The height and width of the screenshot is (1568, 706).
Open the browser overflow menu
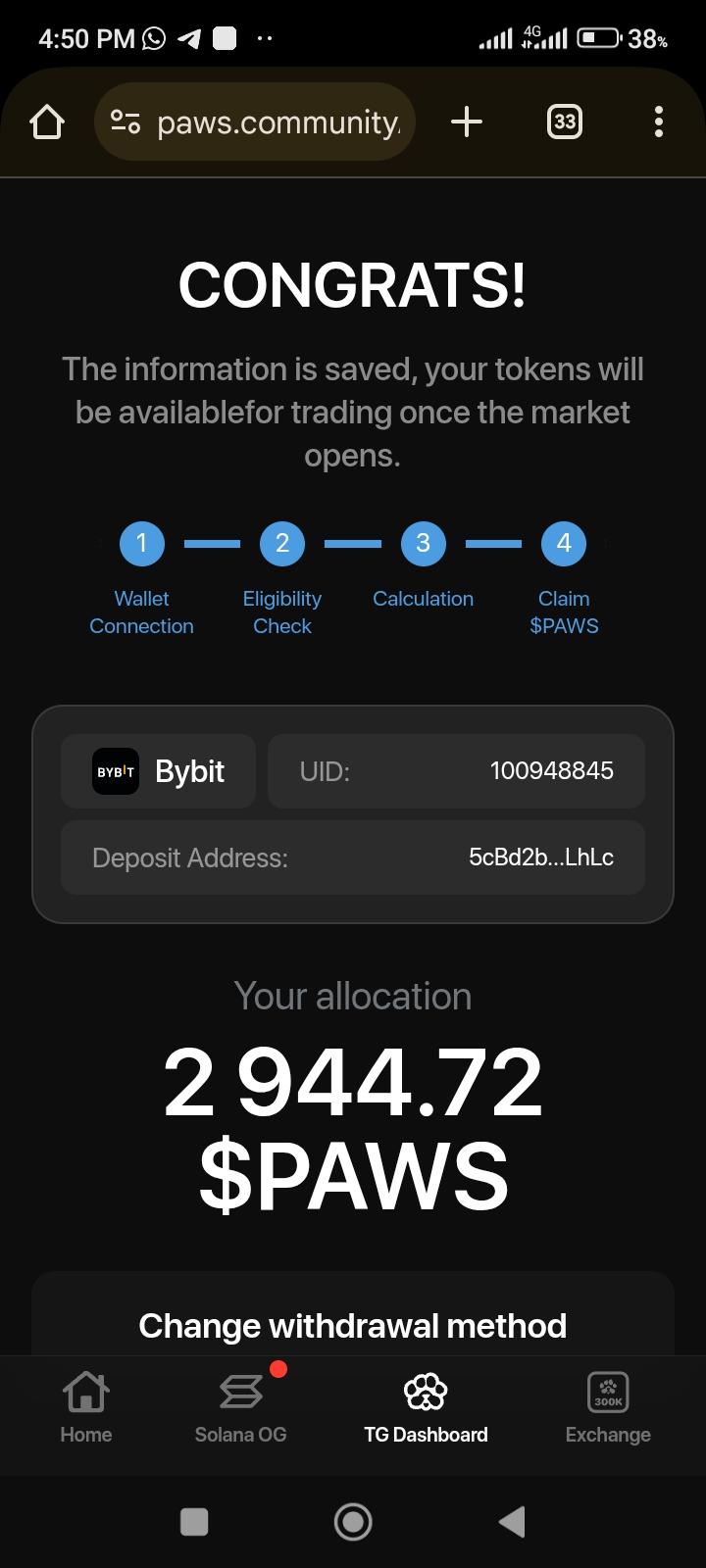658,122
